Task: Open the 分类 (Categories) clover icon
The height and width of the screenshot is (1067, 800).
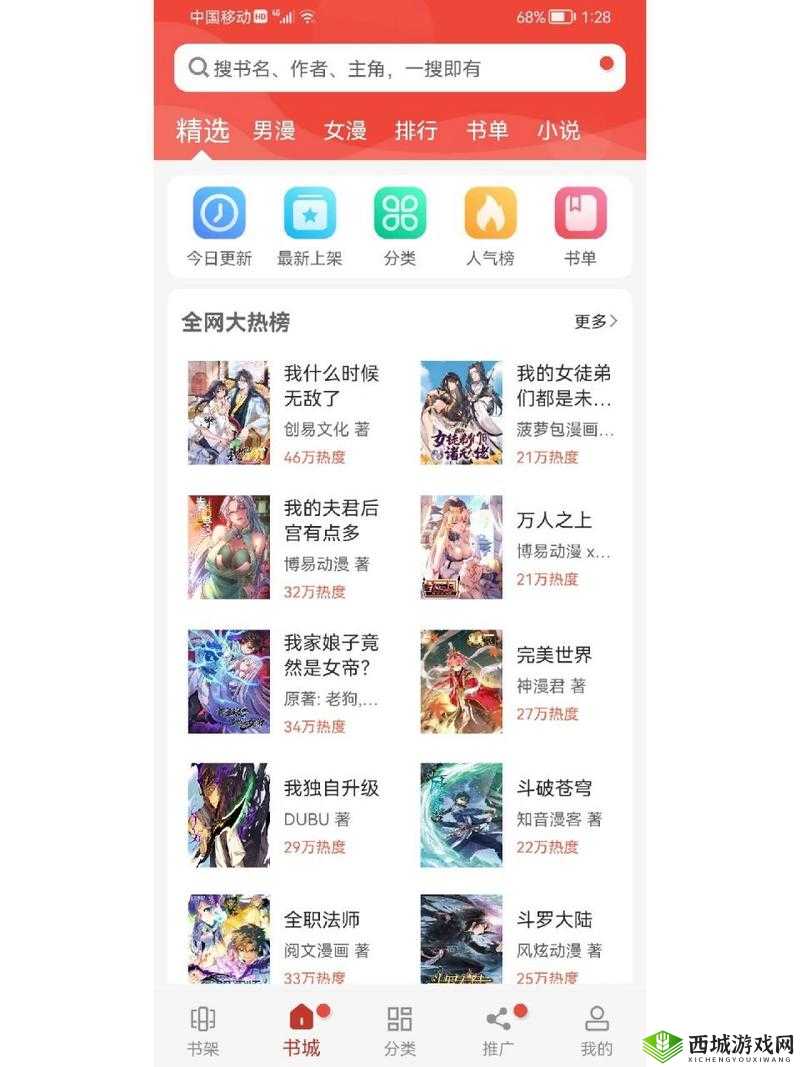Action: point(399,213)
